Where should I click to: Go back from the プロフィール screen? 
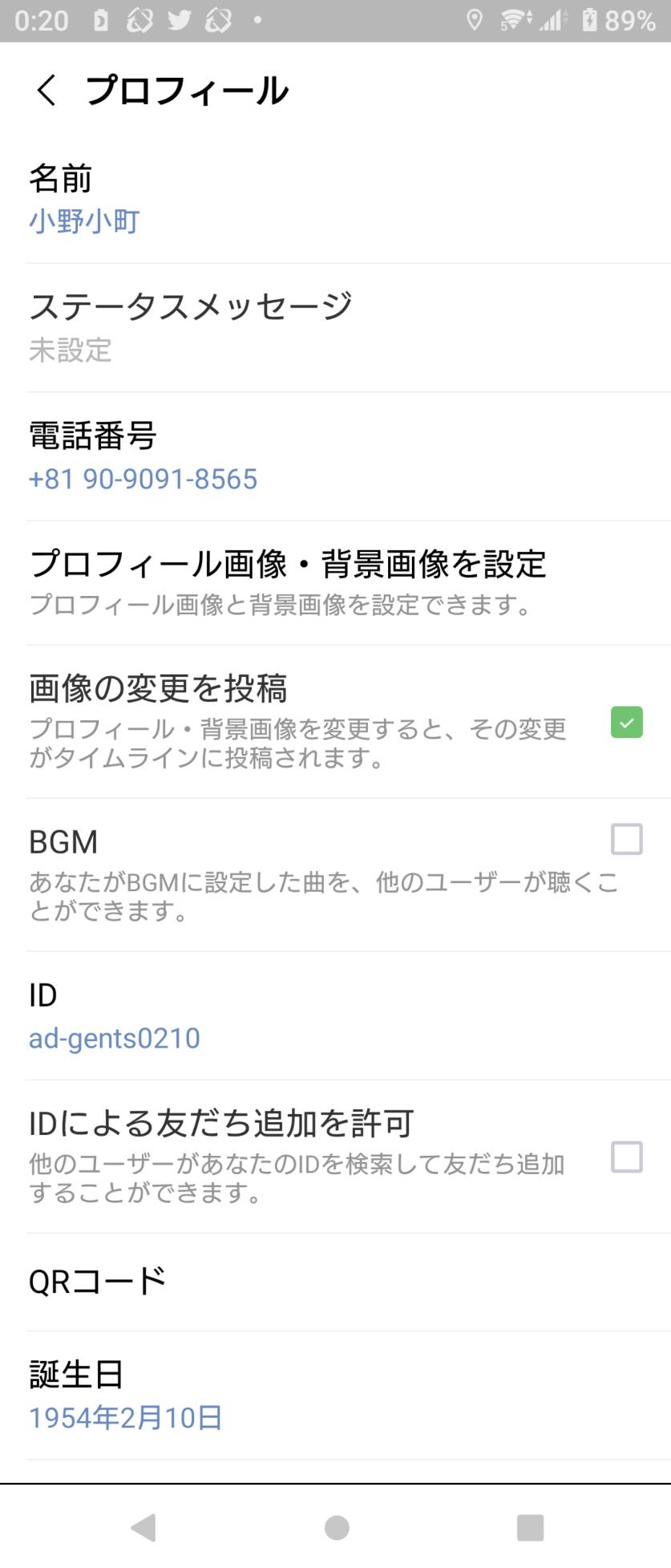pyautogui.click(x=46, y=90)
